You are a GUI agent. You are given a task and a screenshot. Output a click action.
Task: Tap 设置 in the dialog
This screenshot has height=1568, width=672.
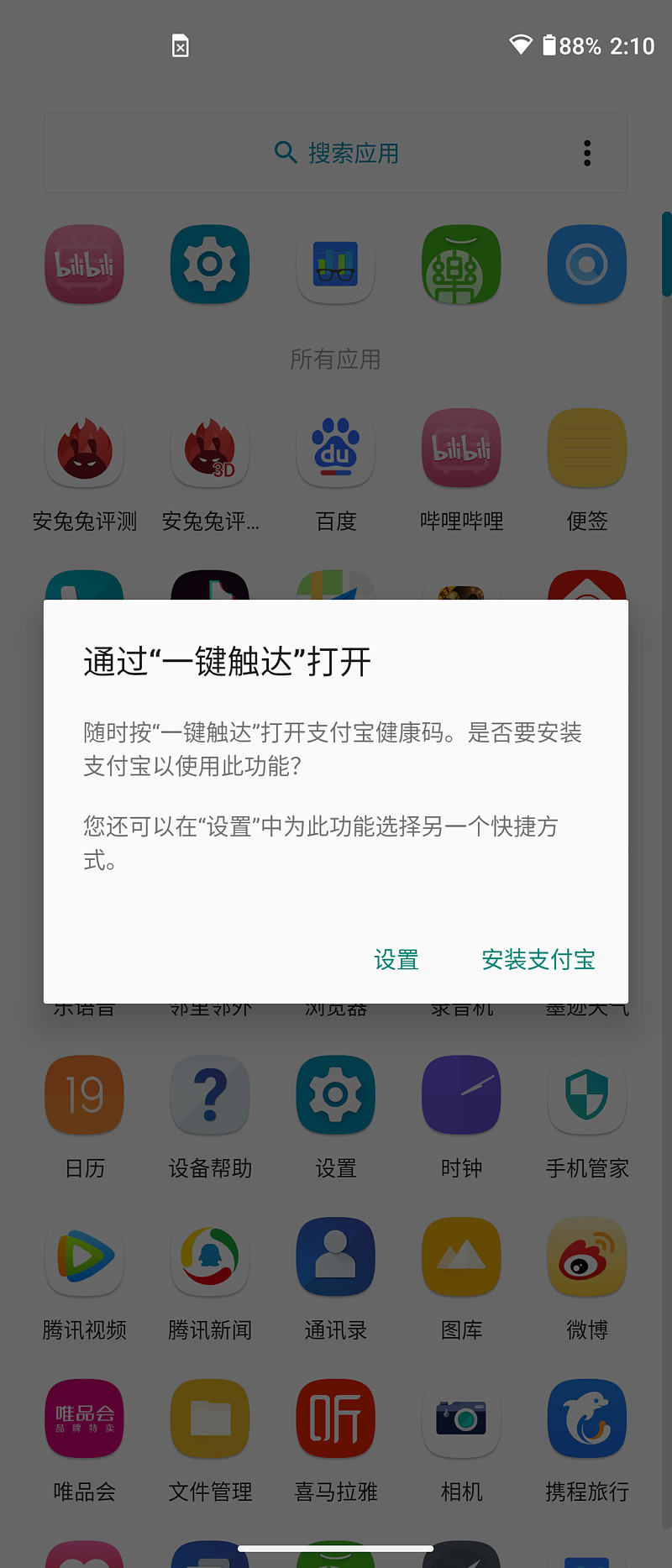click(x=396, y=959)
